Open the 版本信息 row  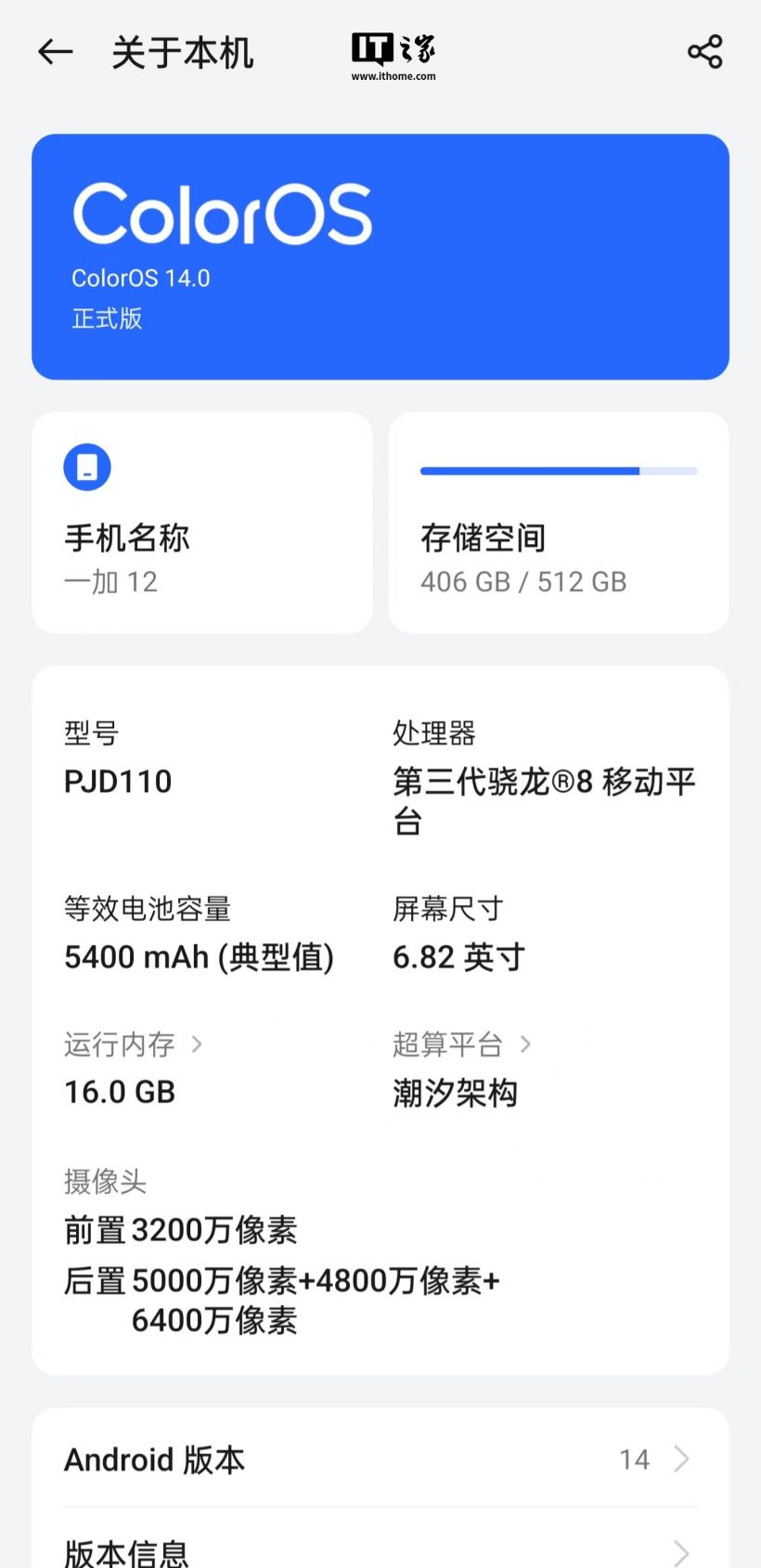click(x=380, y=1549)
